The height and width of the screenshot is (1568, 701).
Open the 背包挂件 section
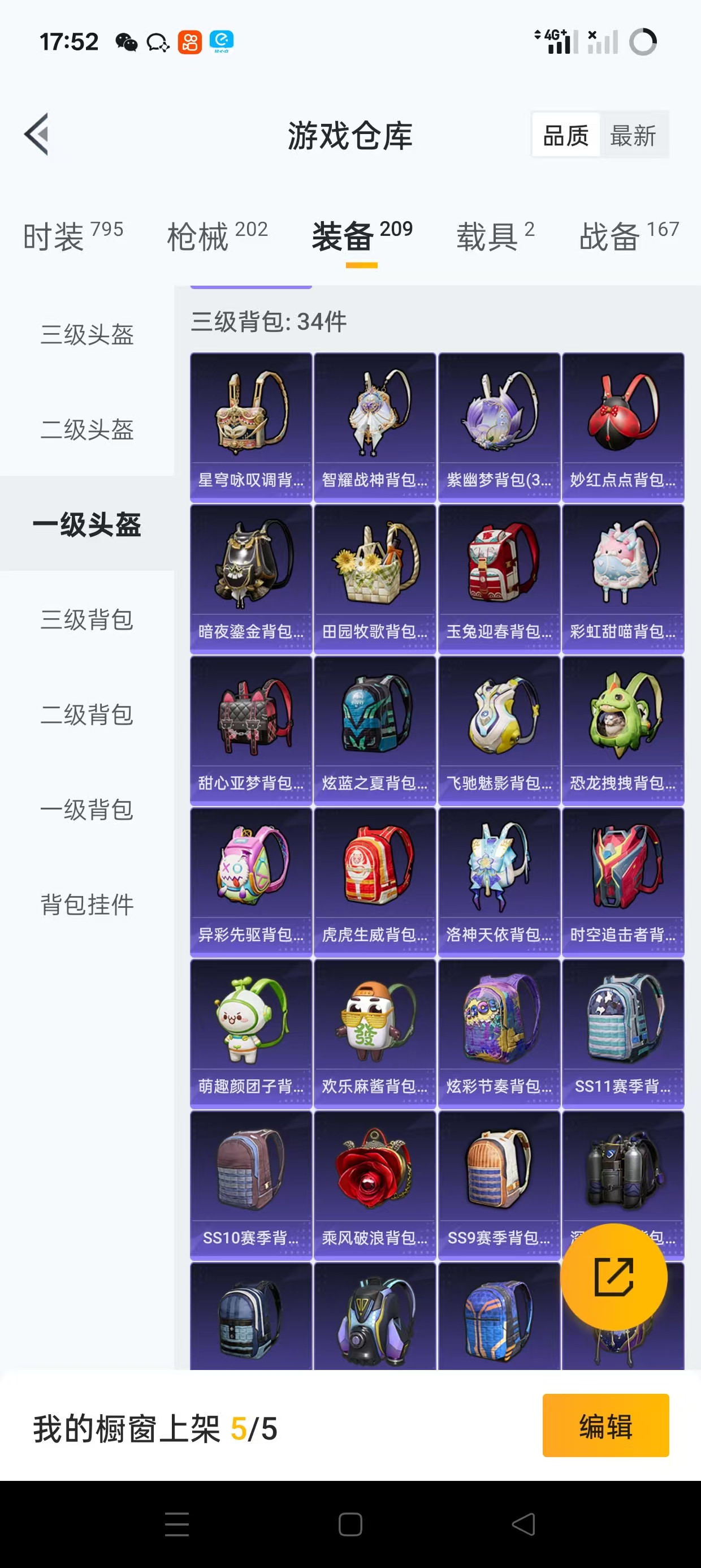coord(87,904)
